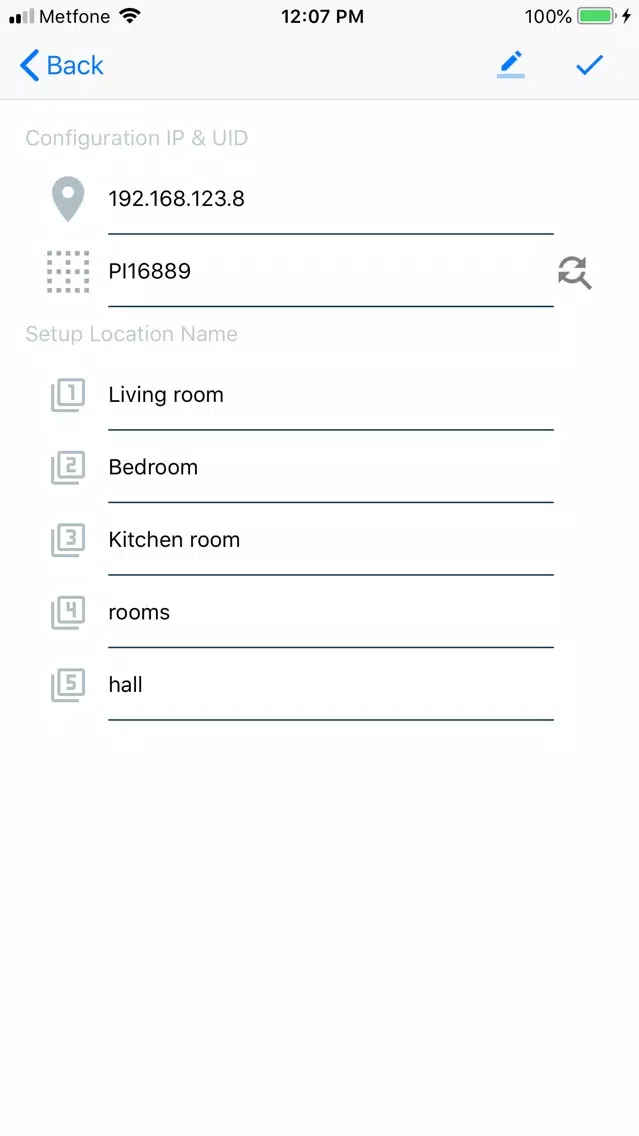Image resolution: width=639 pixels, height=1136 pixels.
Task: Tap the pencil edit icon
Action: 511,64
